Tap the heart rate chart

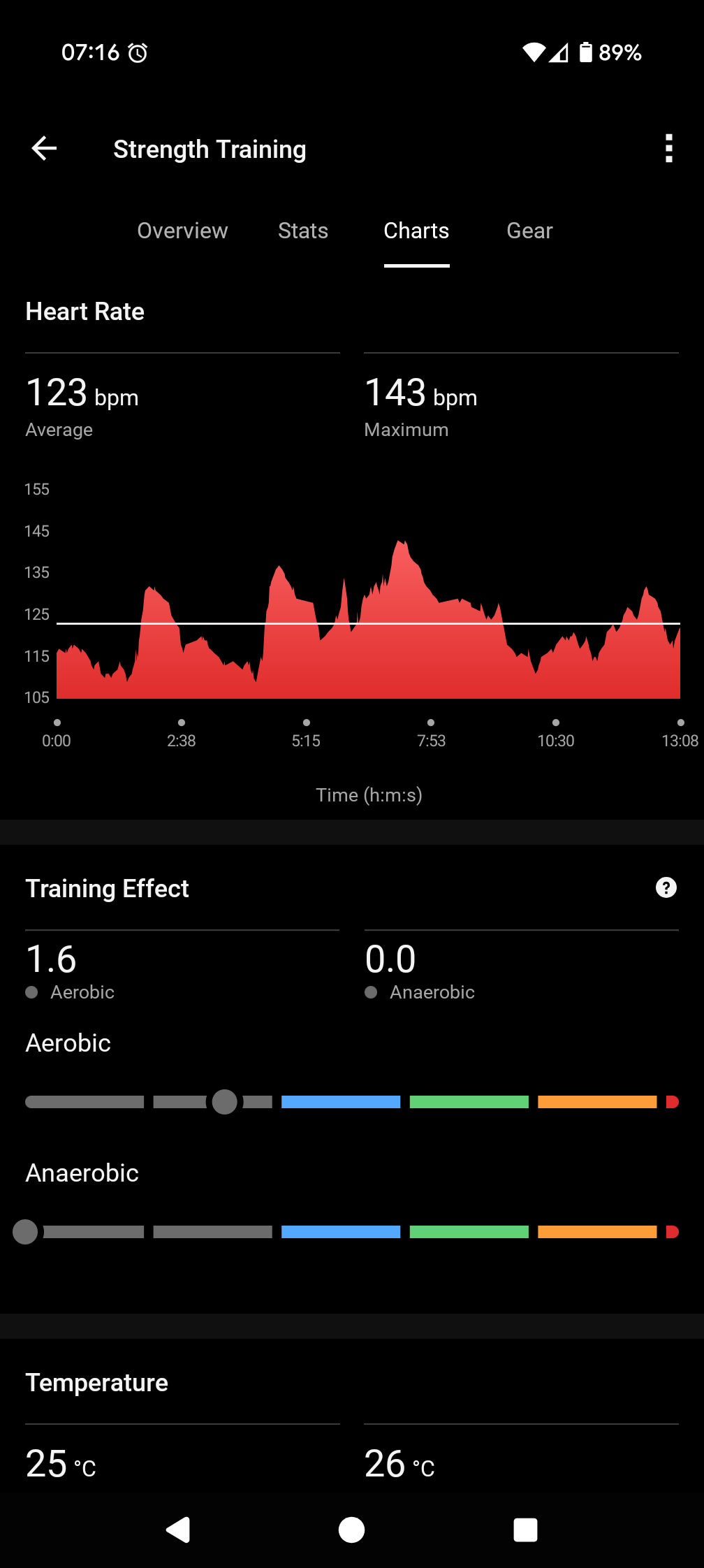[368, 618]
